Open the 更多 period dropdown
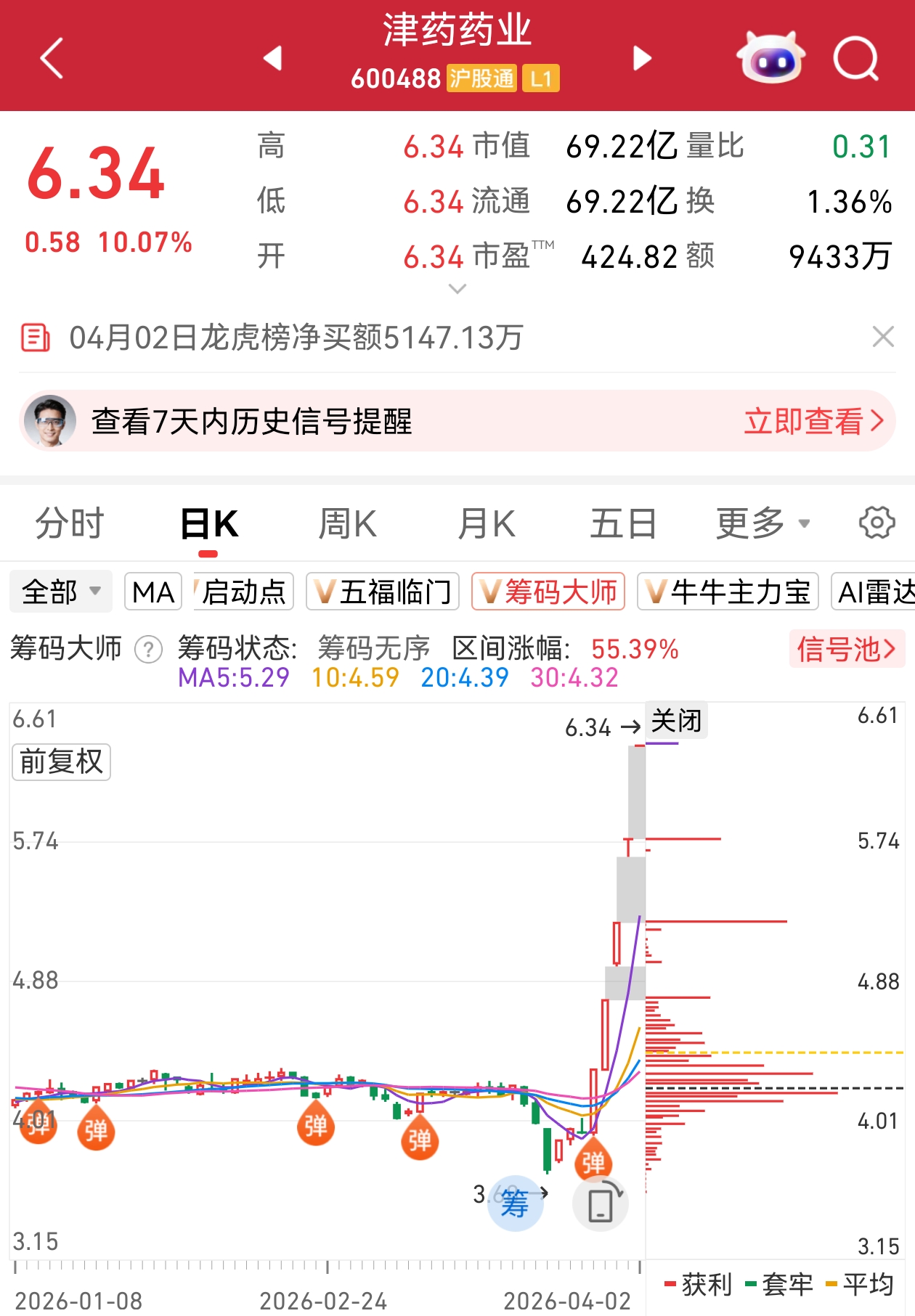 click(762, 524)
